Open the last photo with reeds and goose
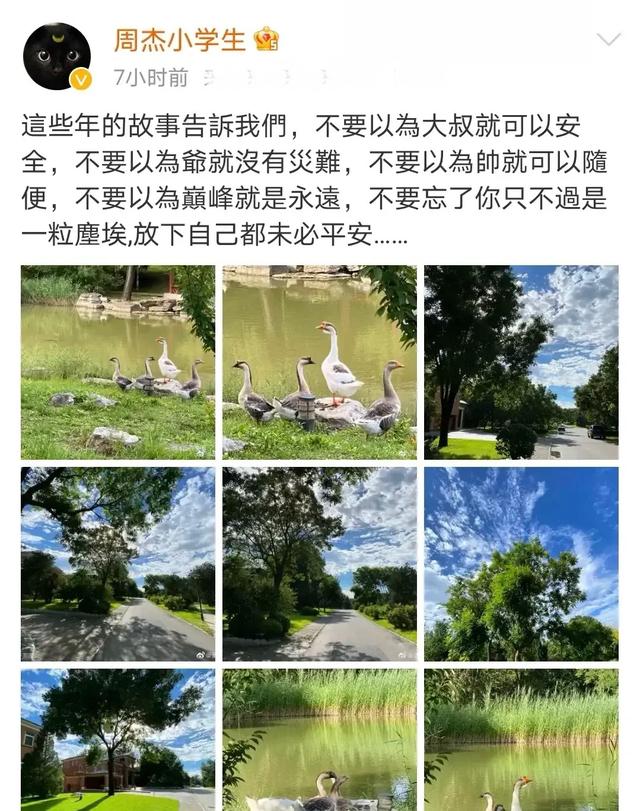 click(x=521, y=740)
